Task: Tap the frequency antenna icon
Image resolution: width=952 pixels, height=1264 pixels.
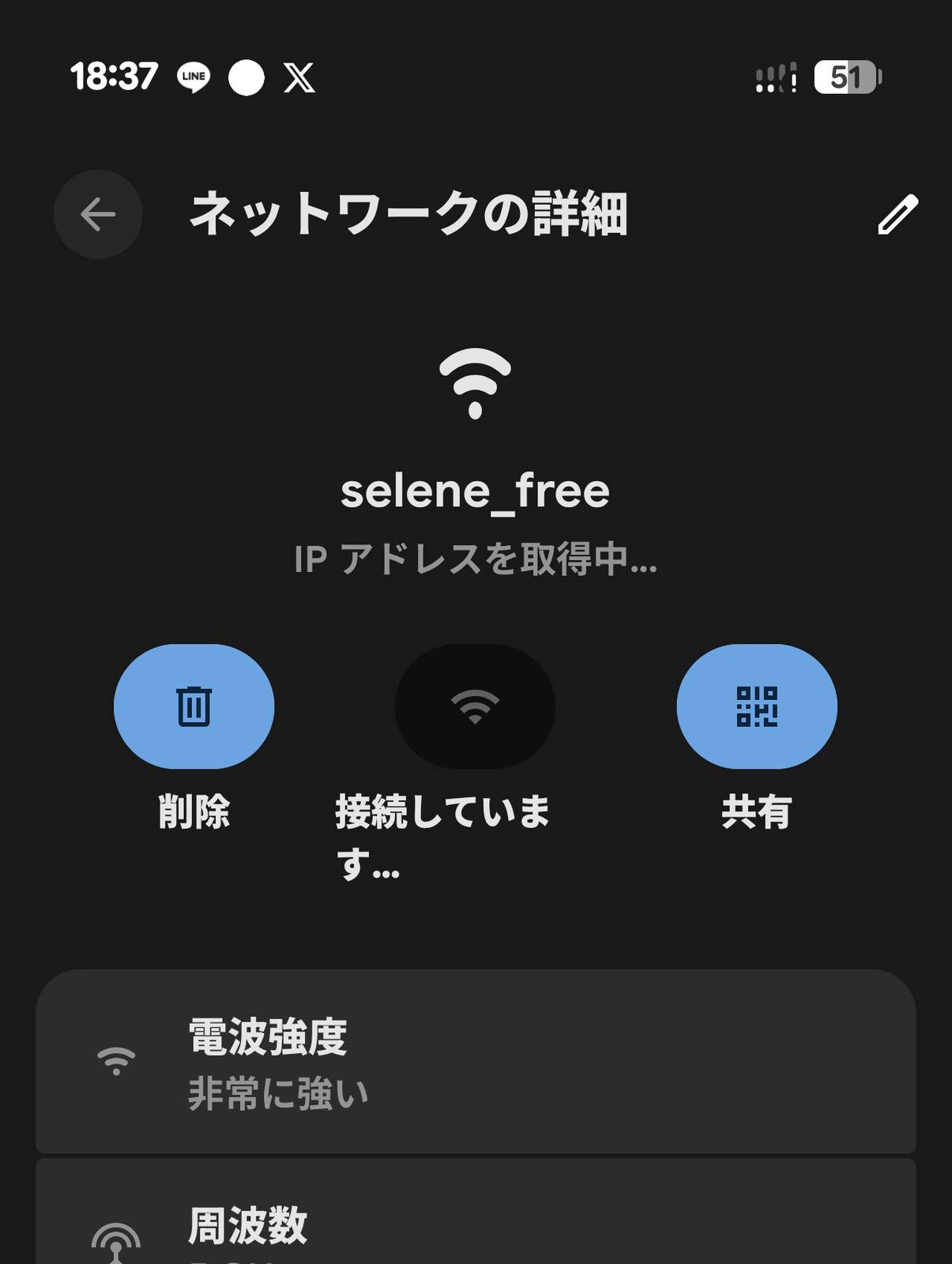Action: point(118,1240)
